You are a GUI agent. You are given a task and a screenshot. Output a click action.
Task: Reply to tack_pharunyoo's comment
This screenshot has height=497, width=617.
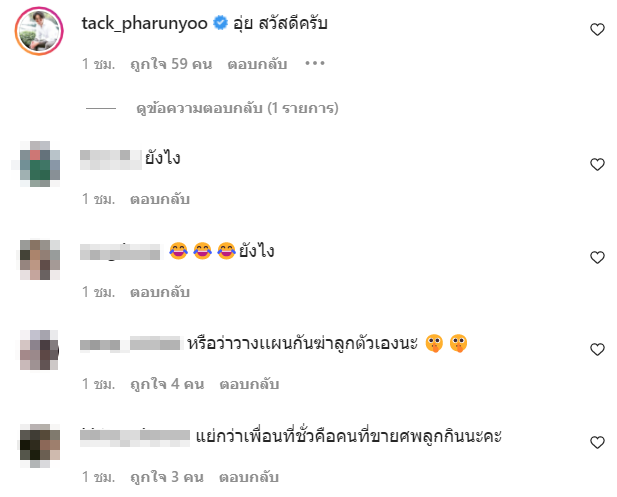tap(258, 64)
